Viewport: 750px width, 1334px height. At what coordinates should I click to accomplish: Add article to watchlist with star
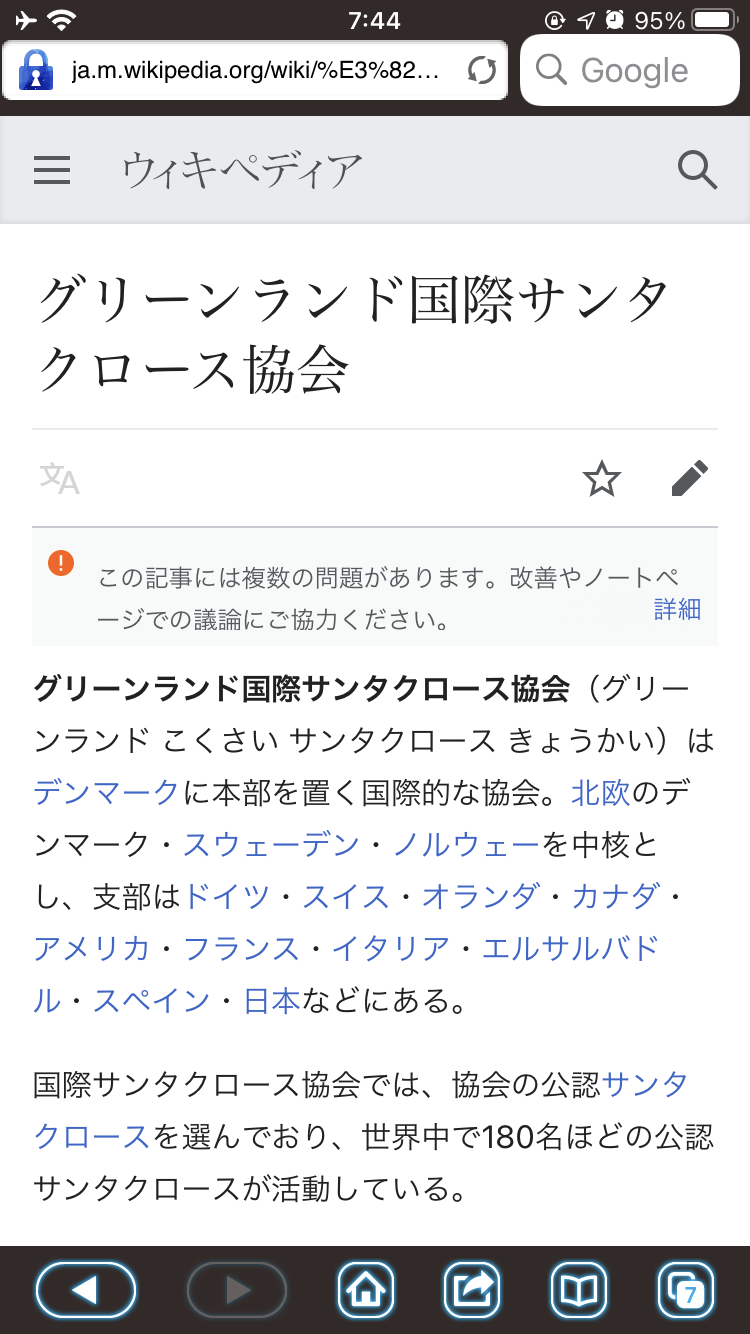tap(601, 479)
